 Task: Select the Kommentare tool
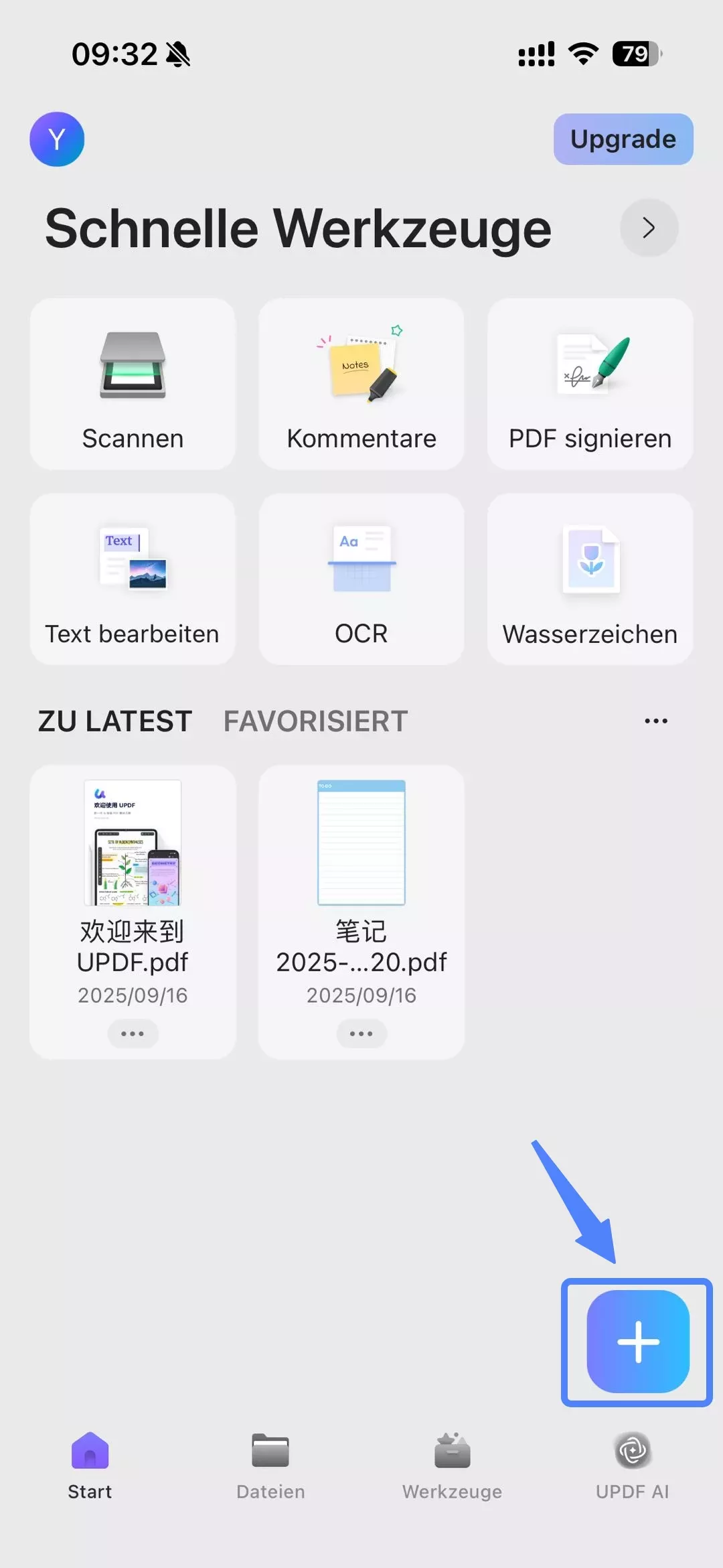click(361, 383)
